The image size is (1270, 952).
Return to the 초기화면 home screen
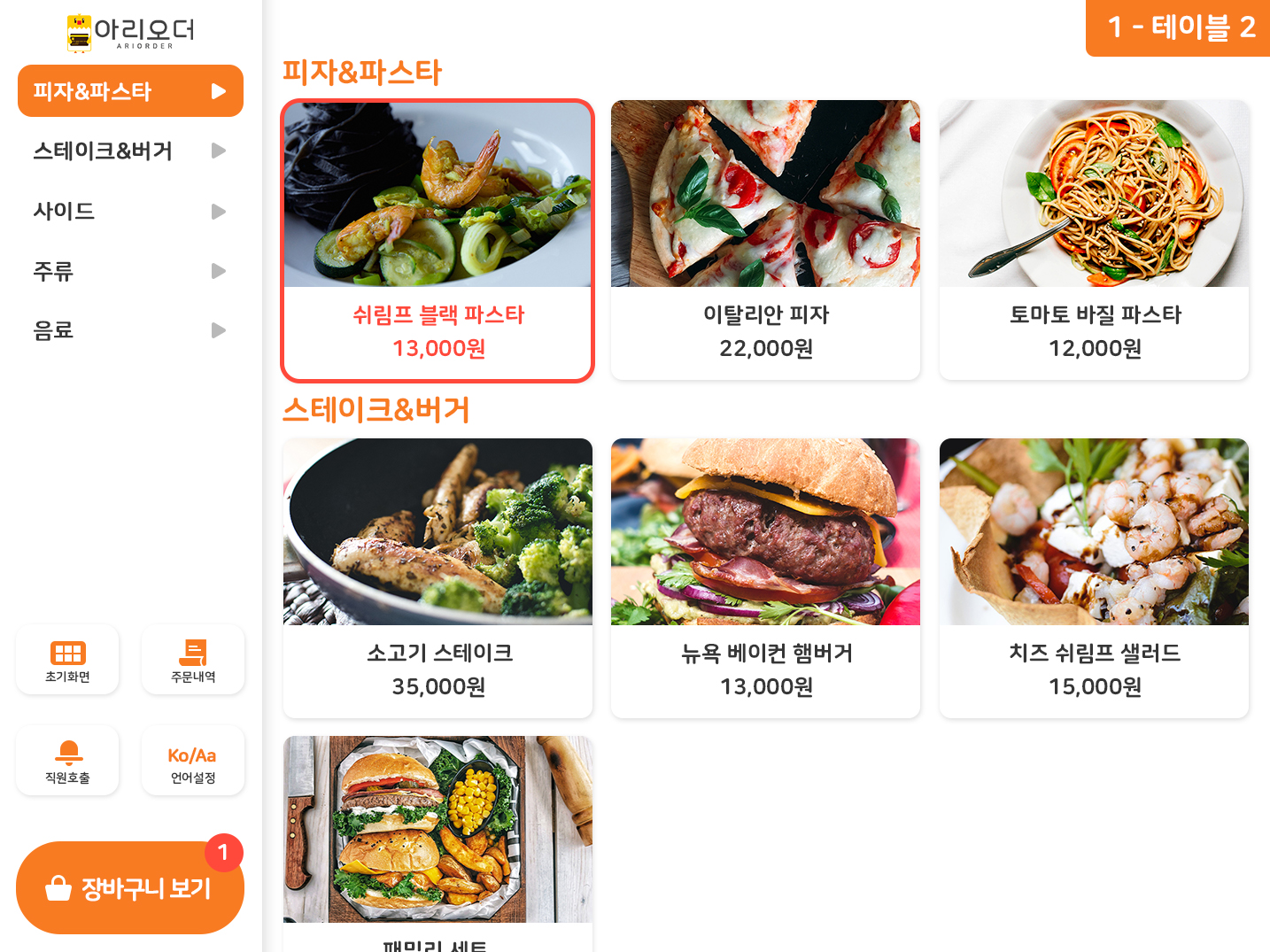click(x=67, y=661)
